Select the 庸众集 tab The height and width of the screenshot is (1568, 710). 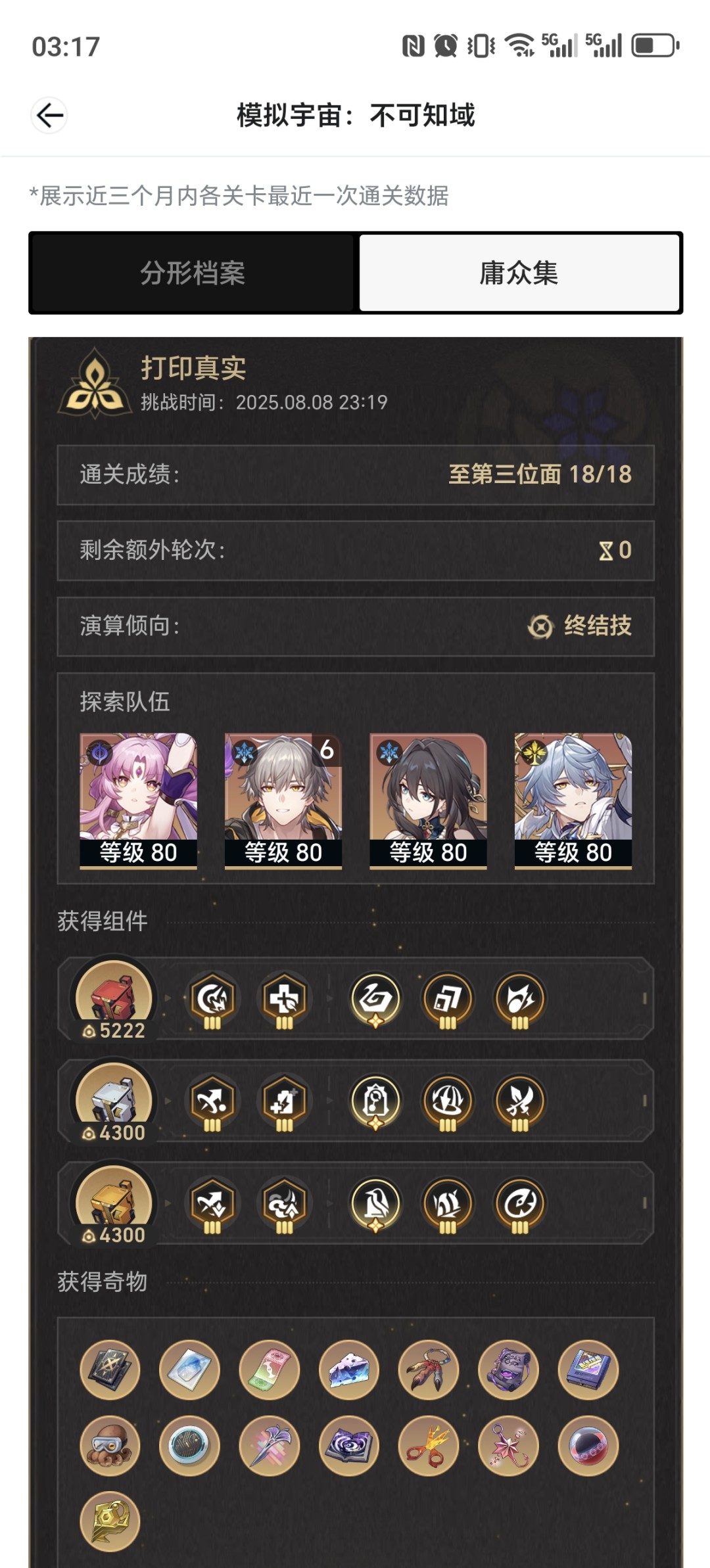pos(519,273)
